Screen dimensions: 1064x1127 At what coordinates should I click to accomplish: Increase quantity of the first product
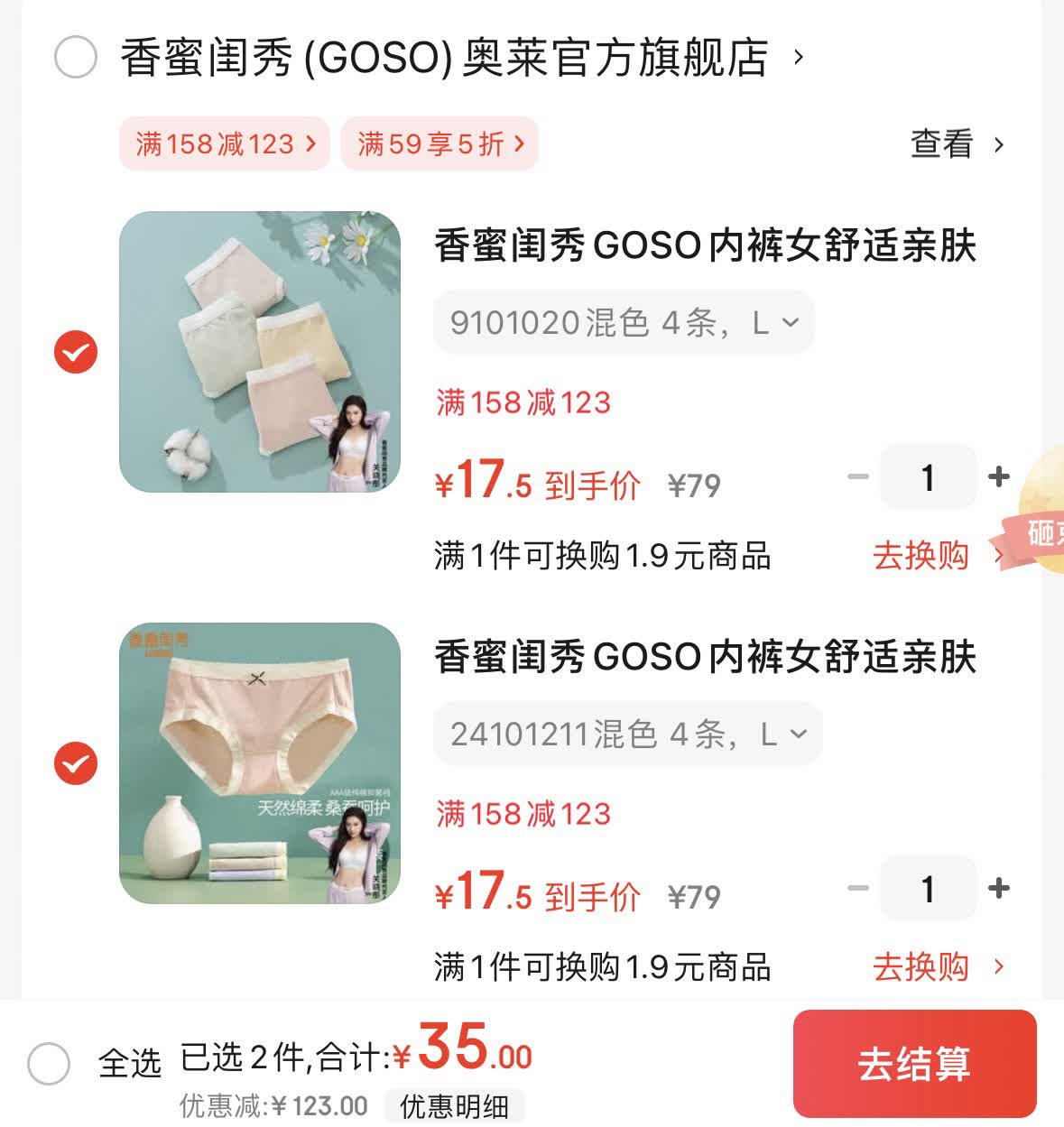pyautogui.click(x=998, y=478)
